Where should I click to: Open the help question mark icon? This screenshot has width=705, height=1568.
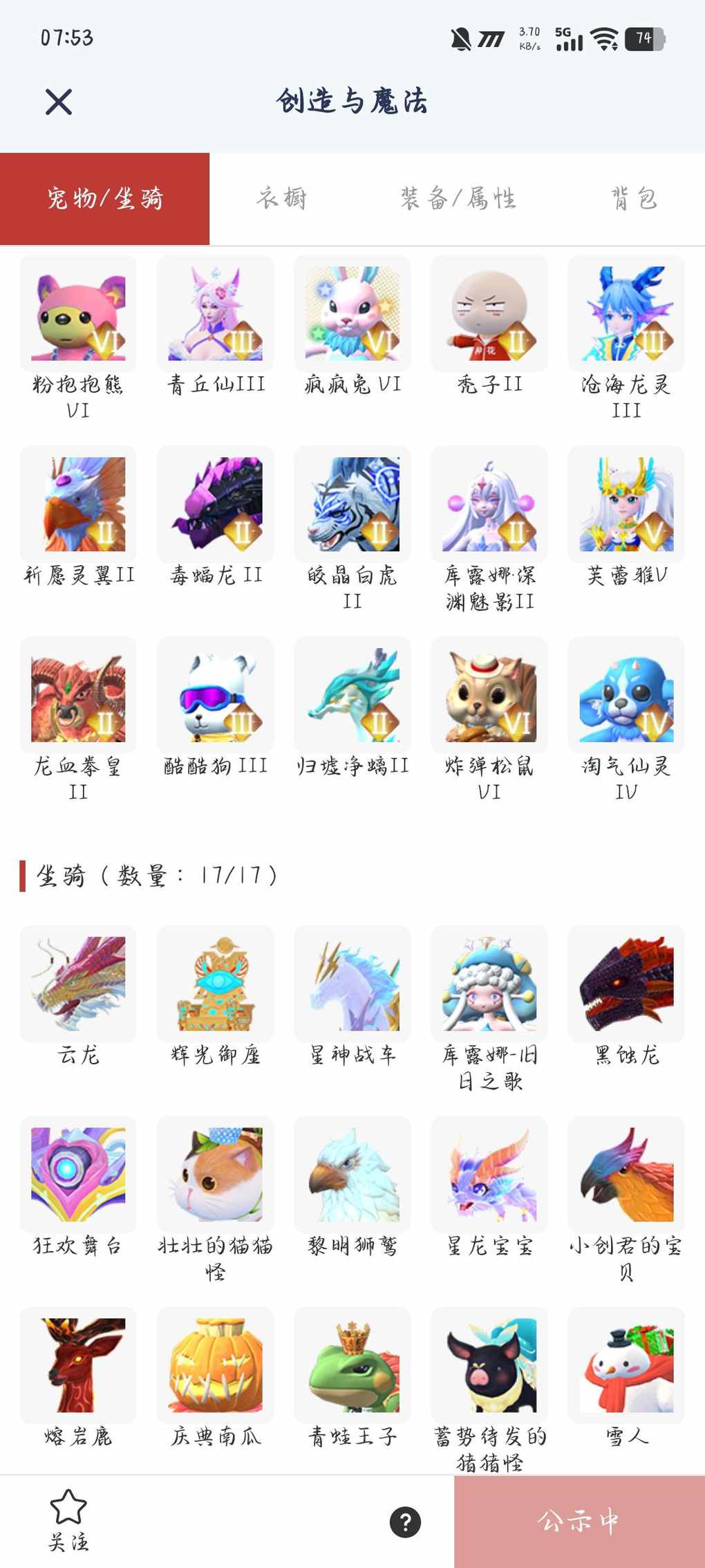405,1522
